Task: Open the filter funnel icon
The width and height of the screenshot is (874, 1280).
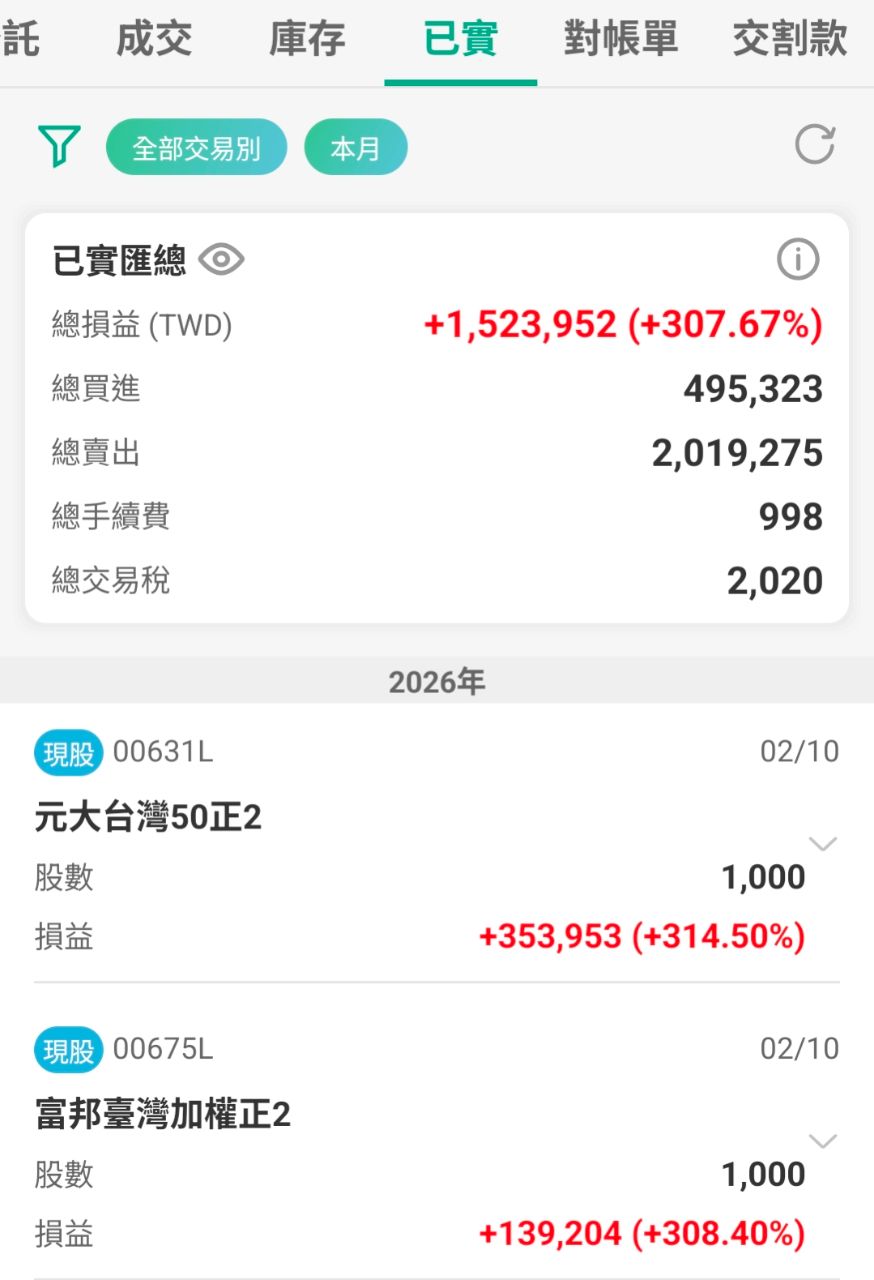Action: [59, 147]
